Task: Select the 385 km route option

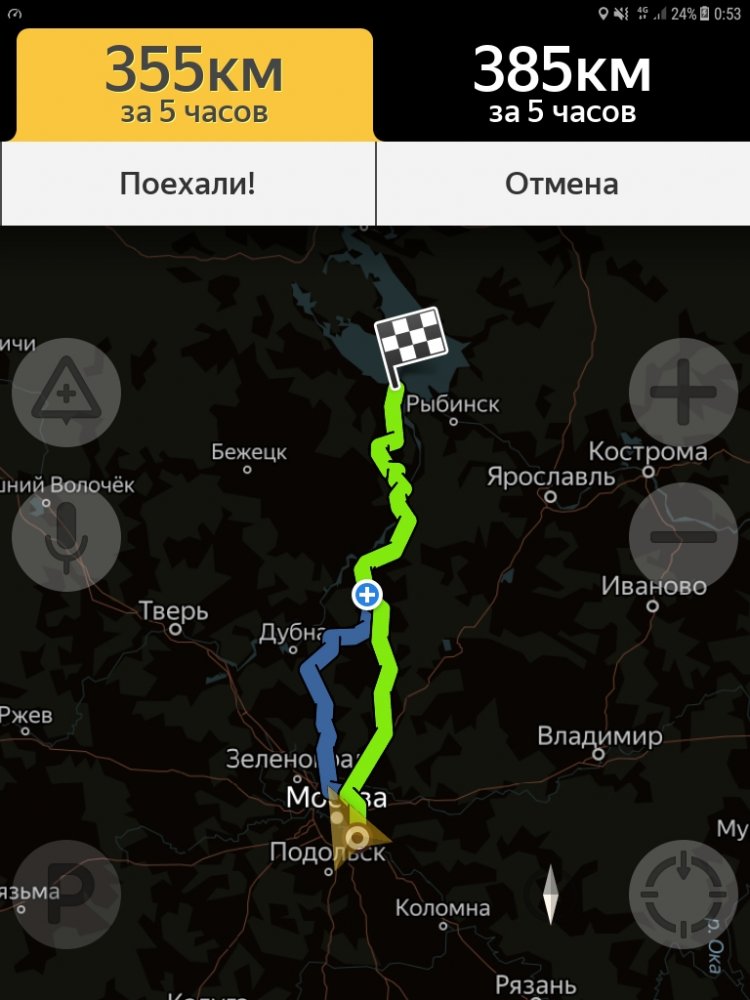Action: (562, 85)
